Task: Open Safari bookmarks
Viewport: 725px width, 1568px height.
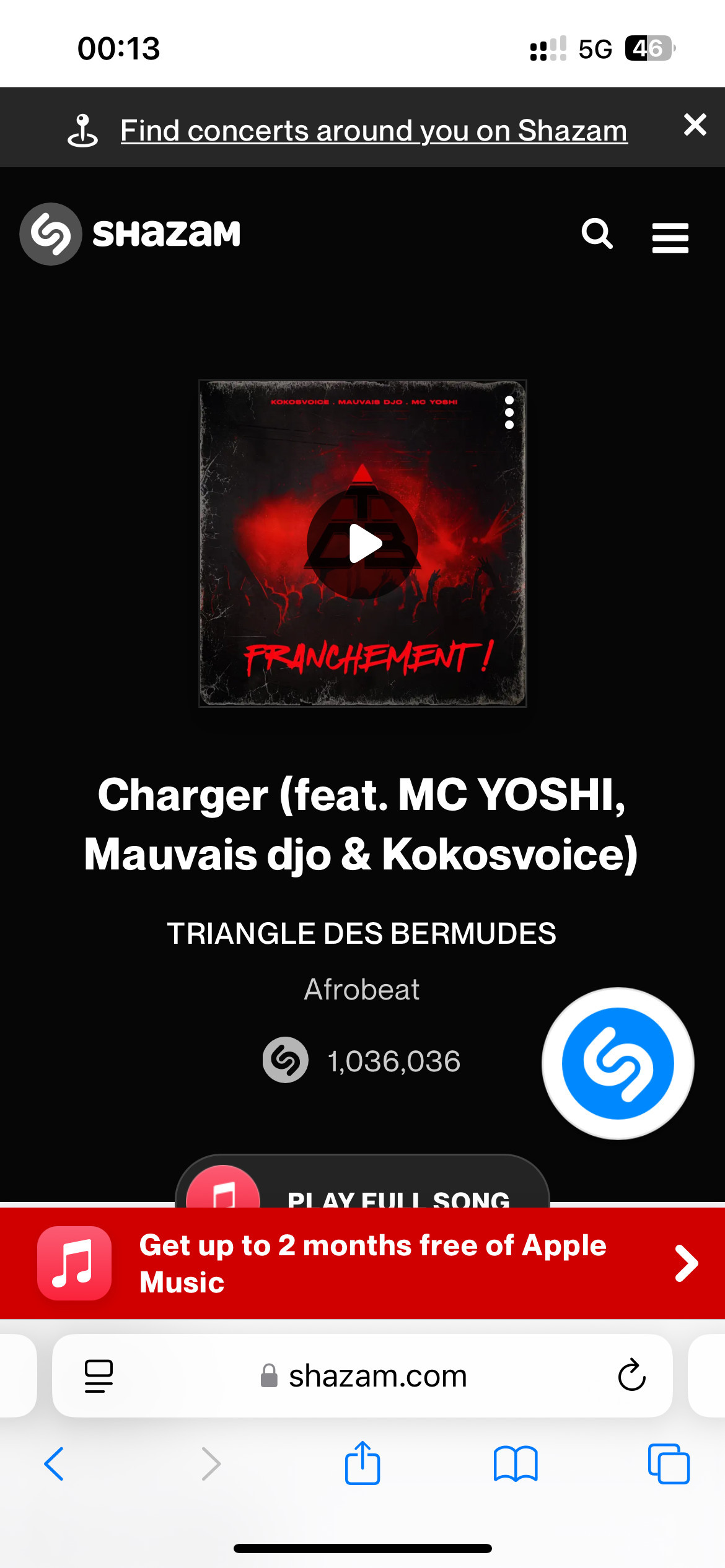Action: tap(516, 1464)
